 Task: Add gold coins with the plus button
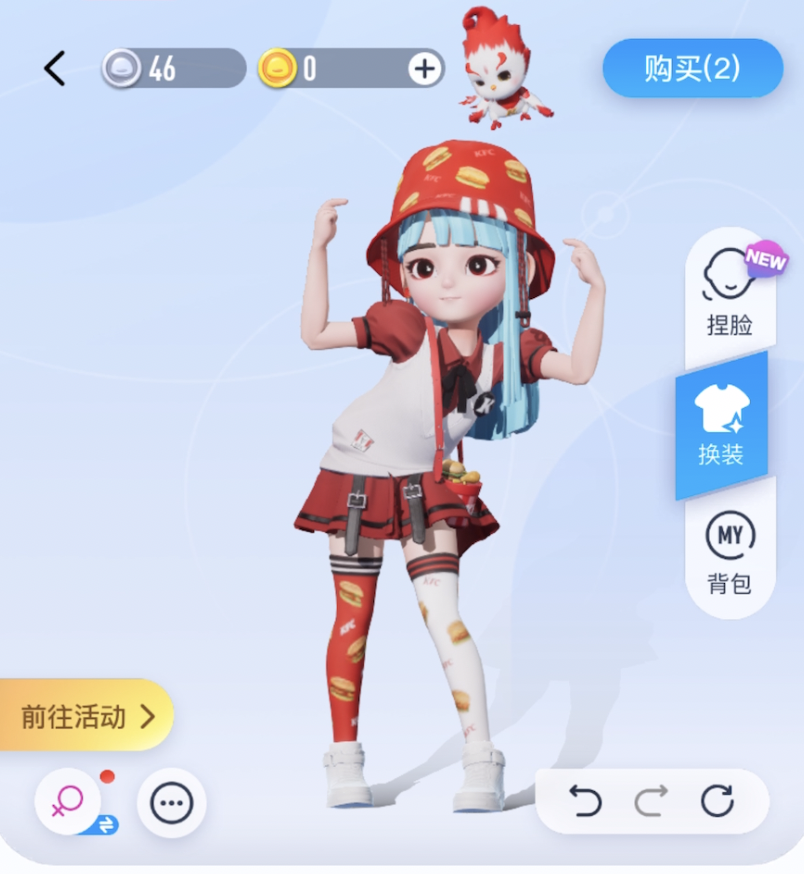click(x=425, y=68)
